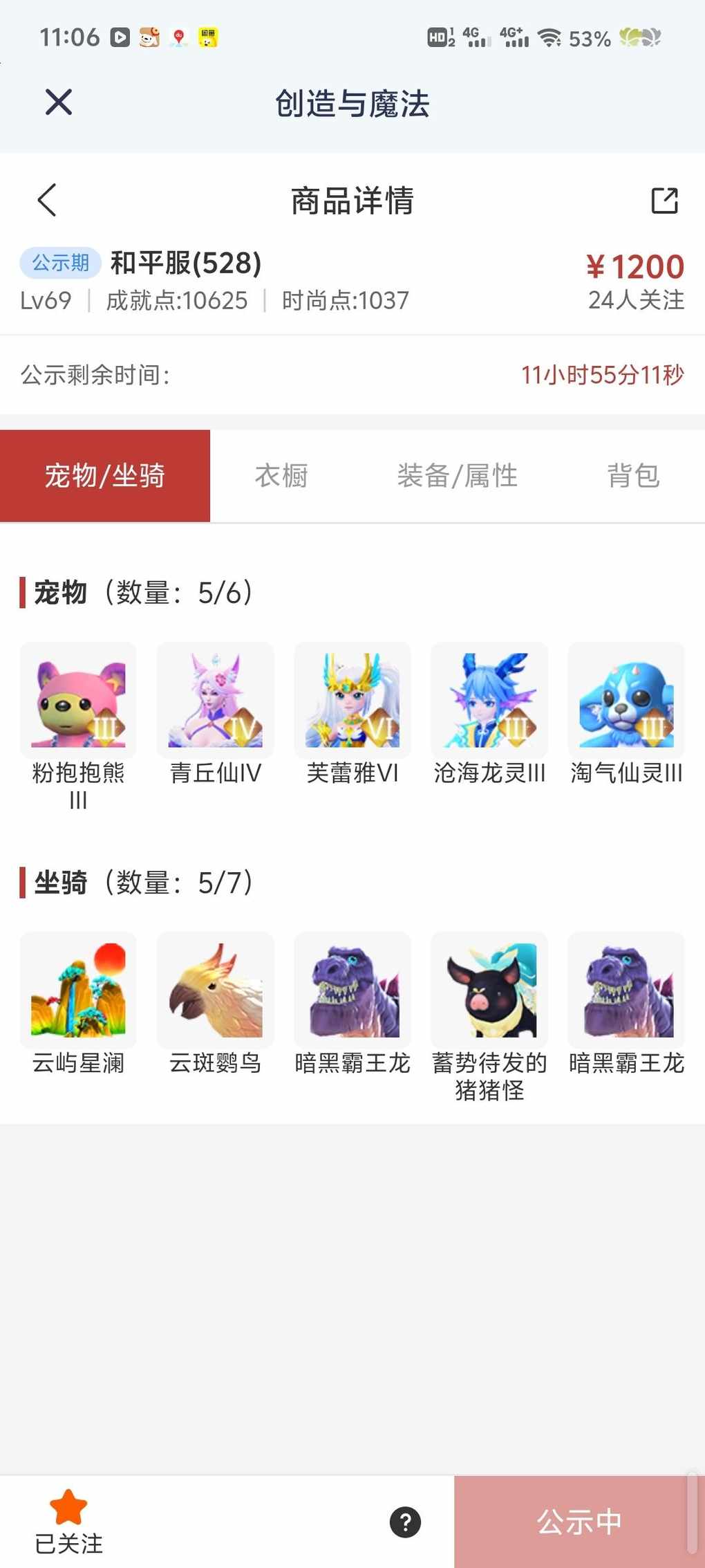
Task: Open the 青丘仙IV pet details
Action: (x=216, y=700)
